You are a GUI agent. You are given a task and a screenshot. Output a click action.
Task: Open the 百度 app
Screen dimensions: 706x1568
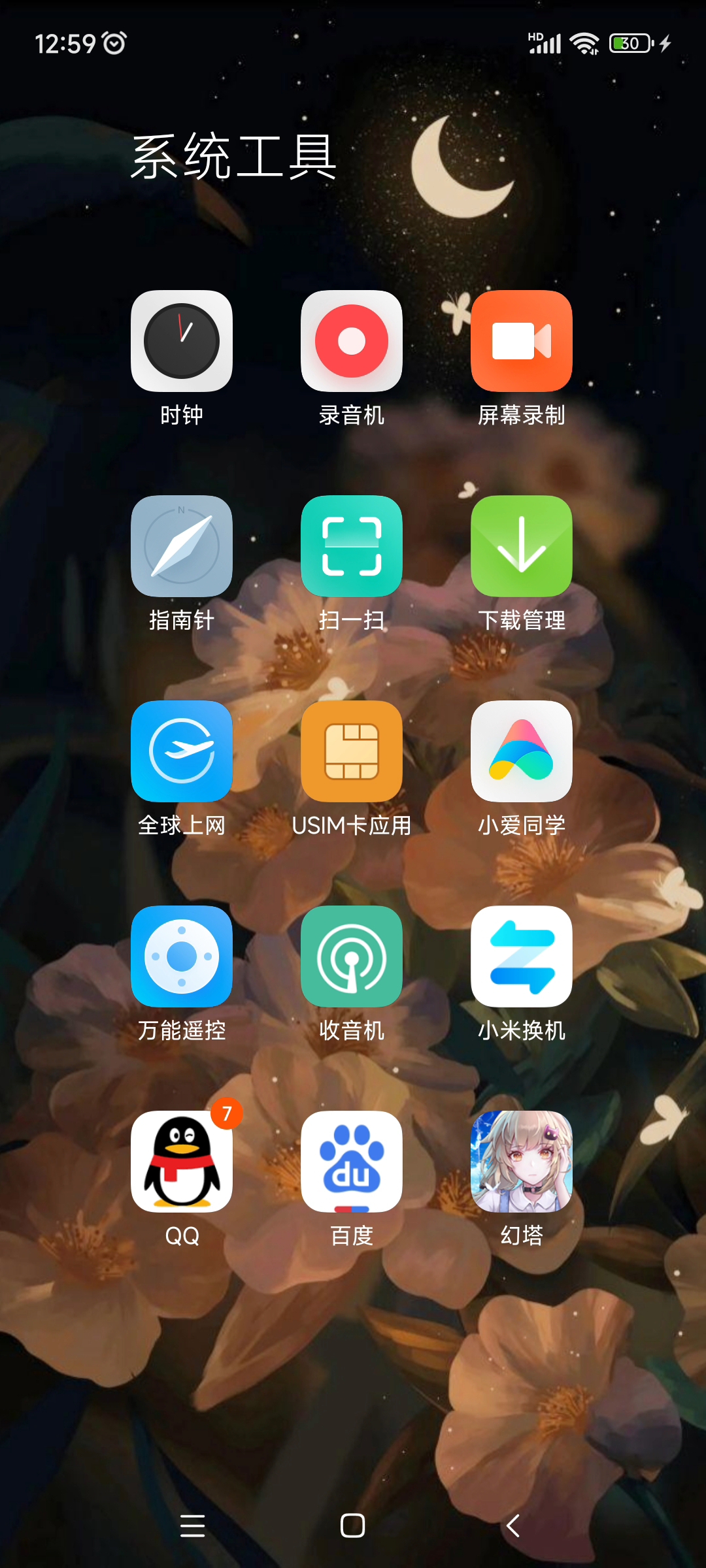352,1162
